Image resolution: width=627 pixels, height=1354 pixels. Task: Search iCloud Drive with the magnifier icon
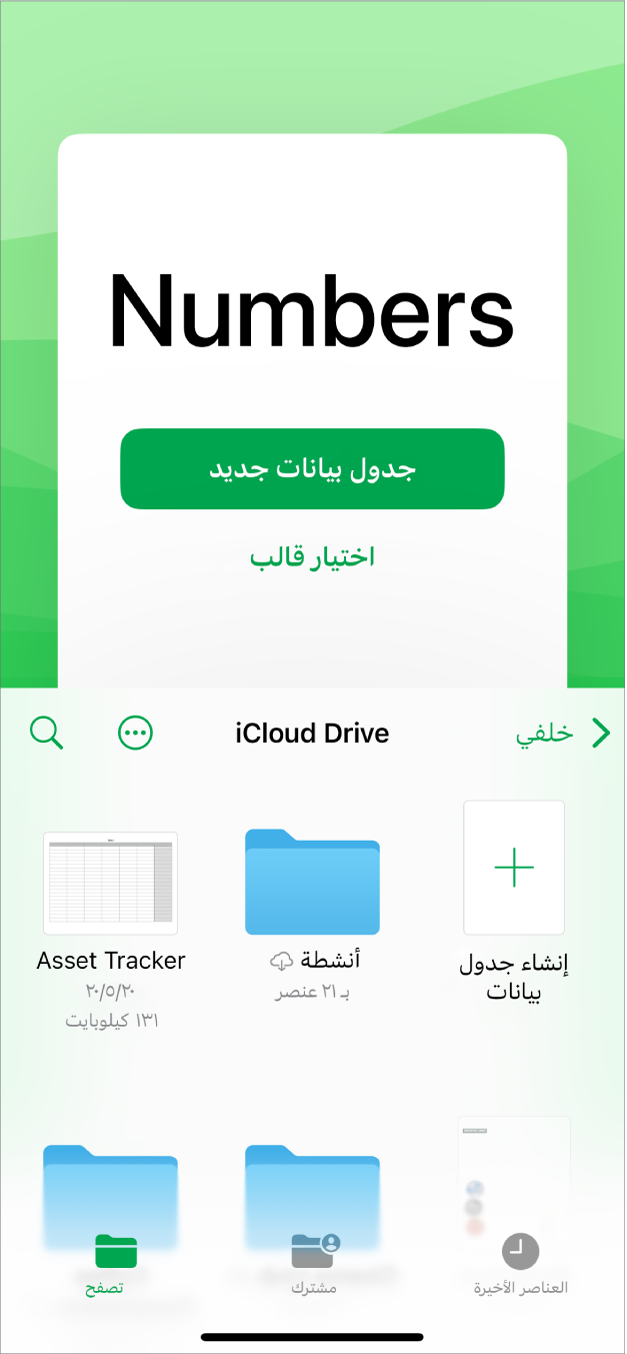point(47,733)
